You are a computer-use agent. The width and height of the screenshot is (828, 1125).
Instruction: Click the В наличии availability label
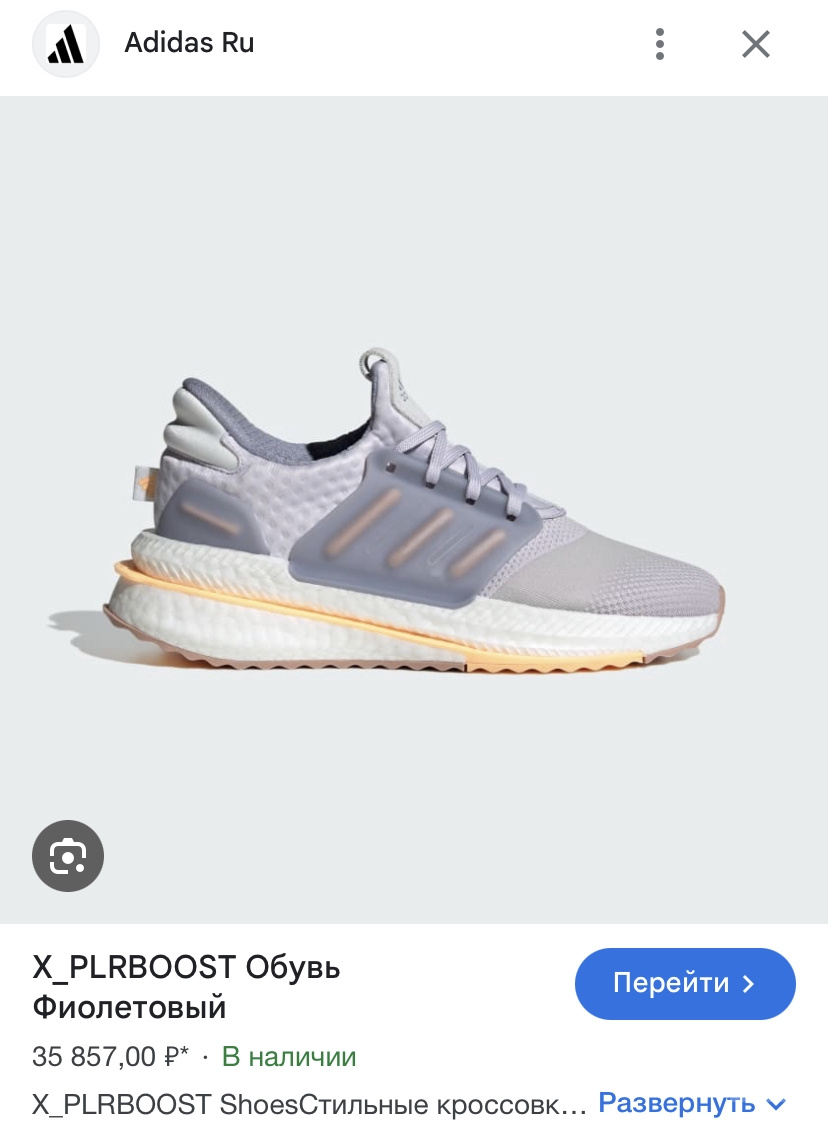(289, 1055)
